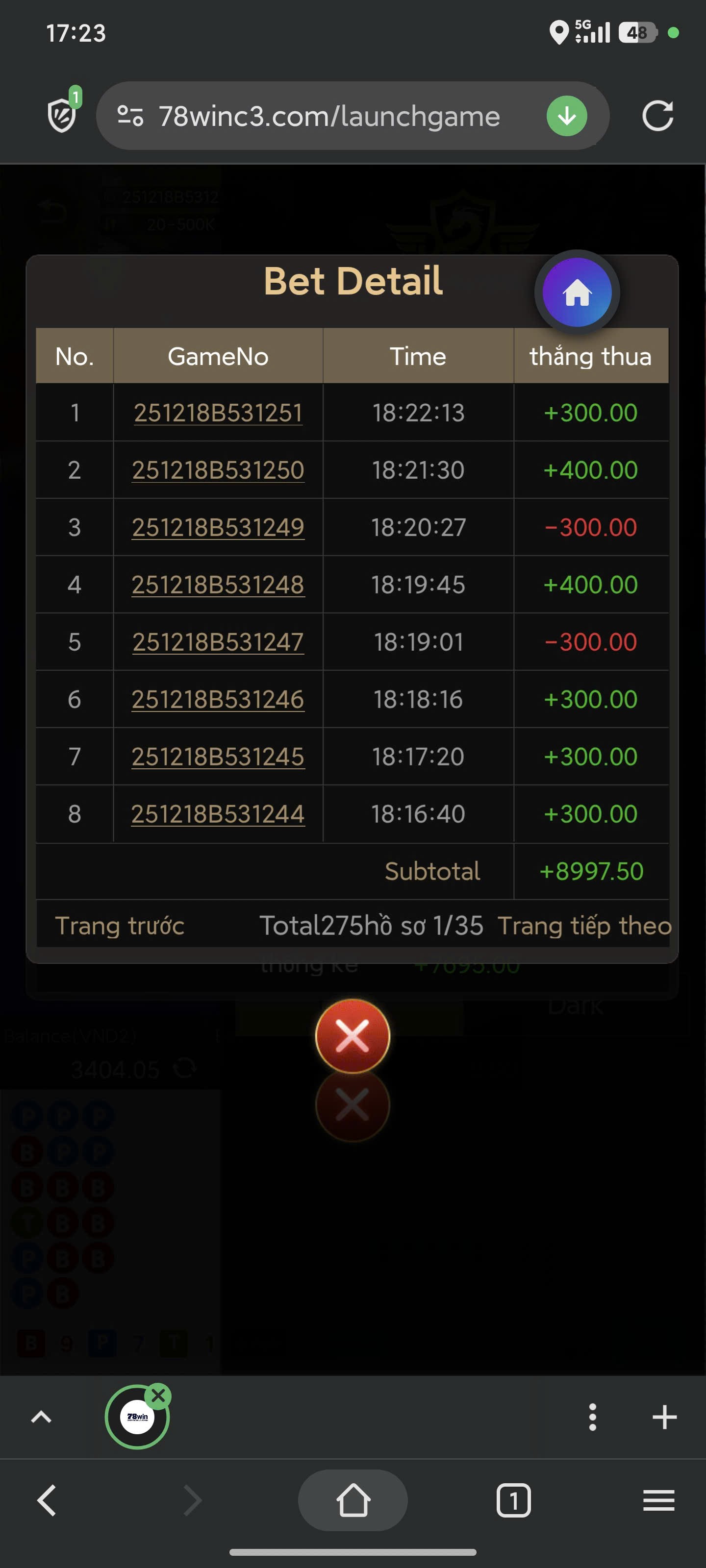Close the Bet Detail dialog
Screen dimensions: 706x1568
(352, 1035)
